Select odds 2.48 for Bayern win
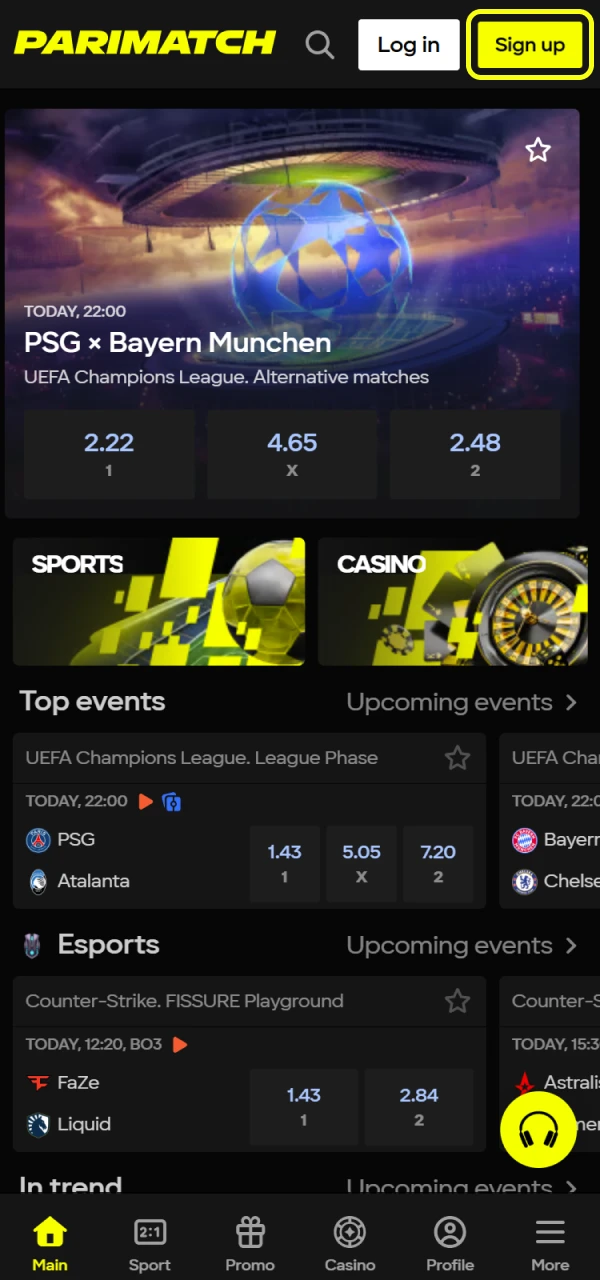600x1280 pixels. [474, 453]
